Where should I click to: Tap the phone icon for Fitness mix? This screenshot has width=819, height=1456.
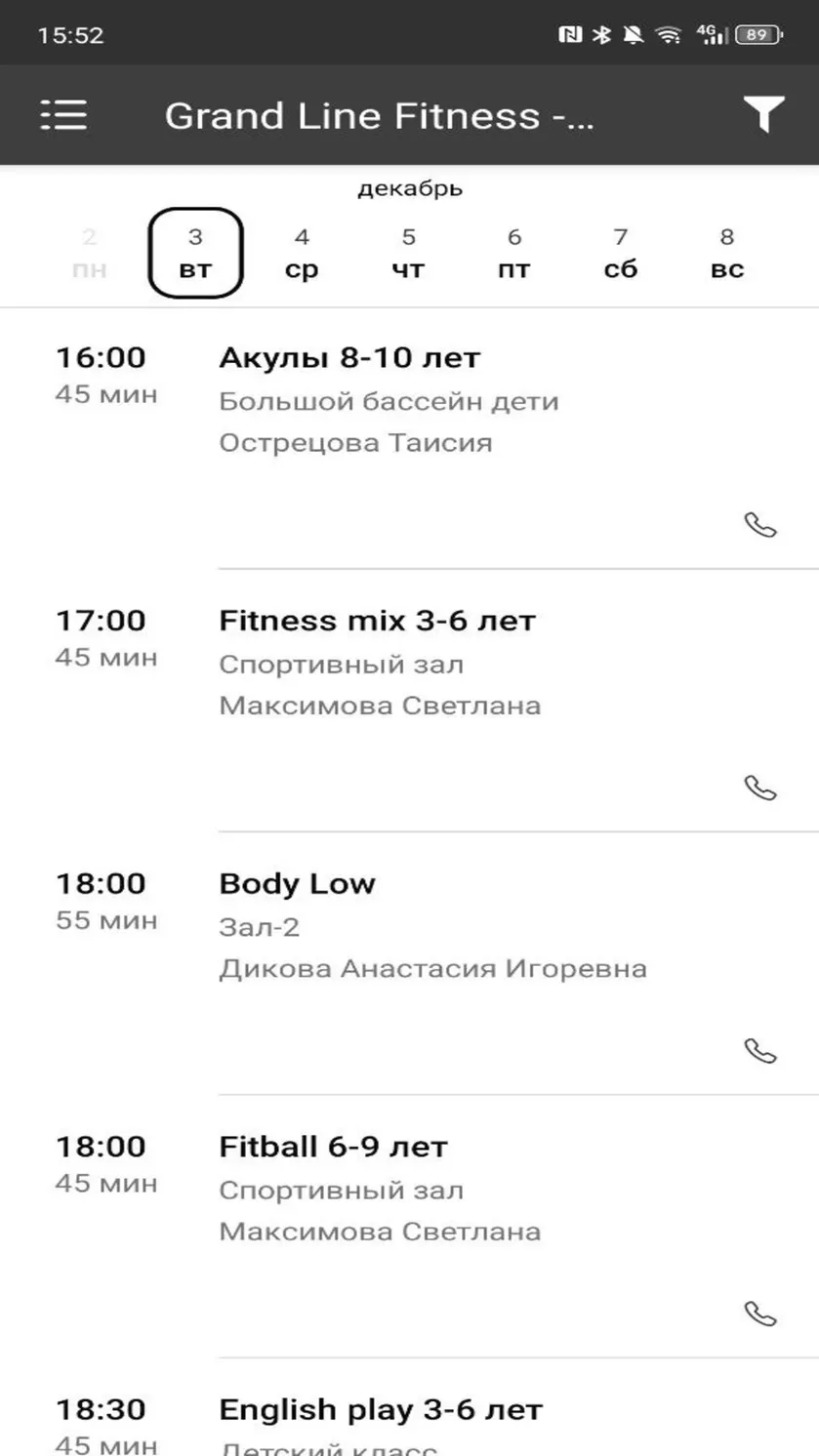[x=760, y=788]
